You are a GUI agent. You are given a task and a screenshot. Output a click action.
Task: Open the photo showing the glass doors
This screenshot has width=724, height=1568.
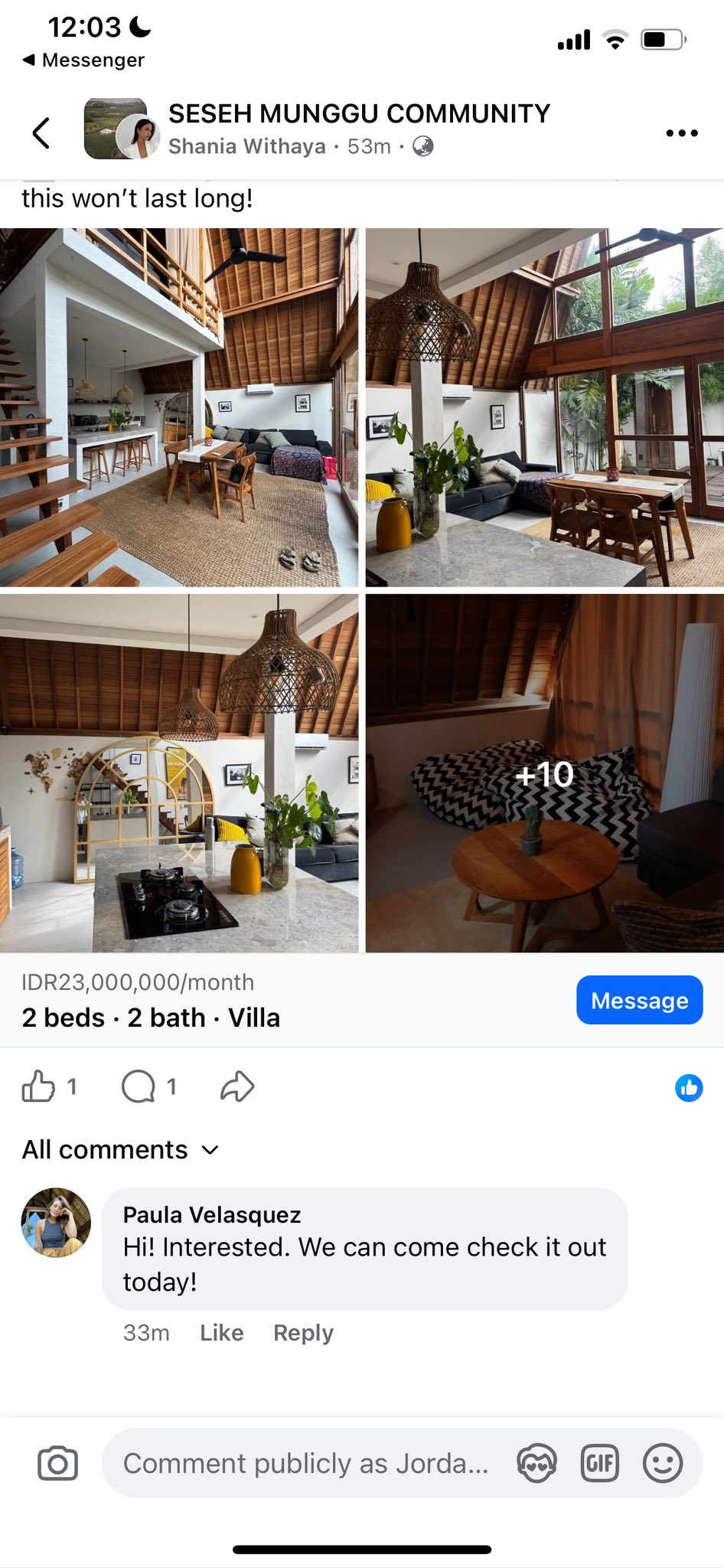[x=544, y=407]
